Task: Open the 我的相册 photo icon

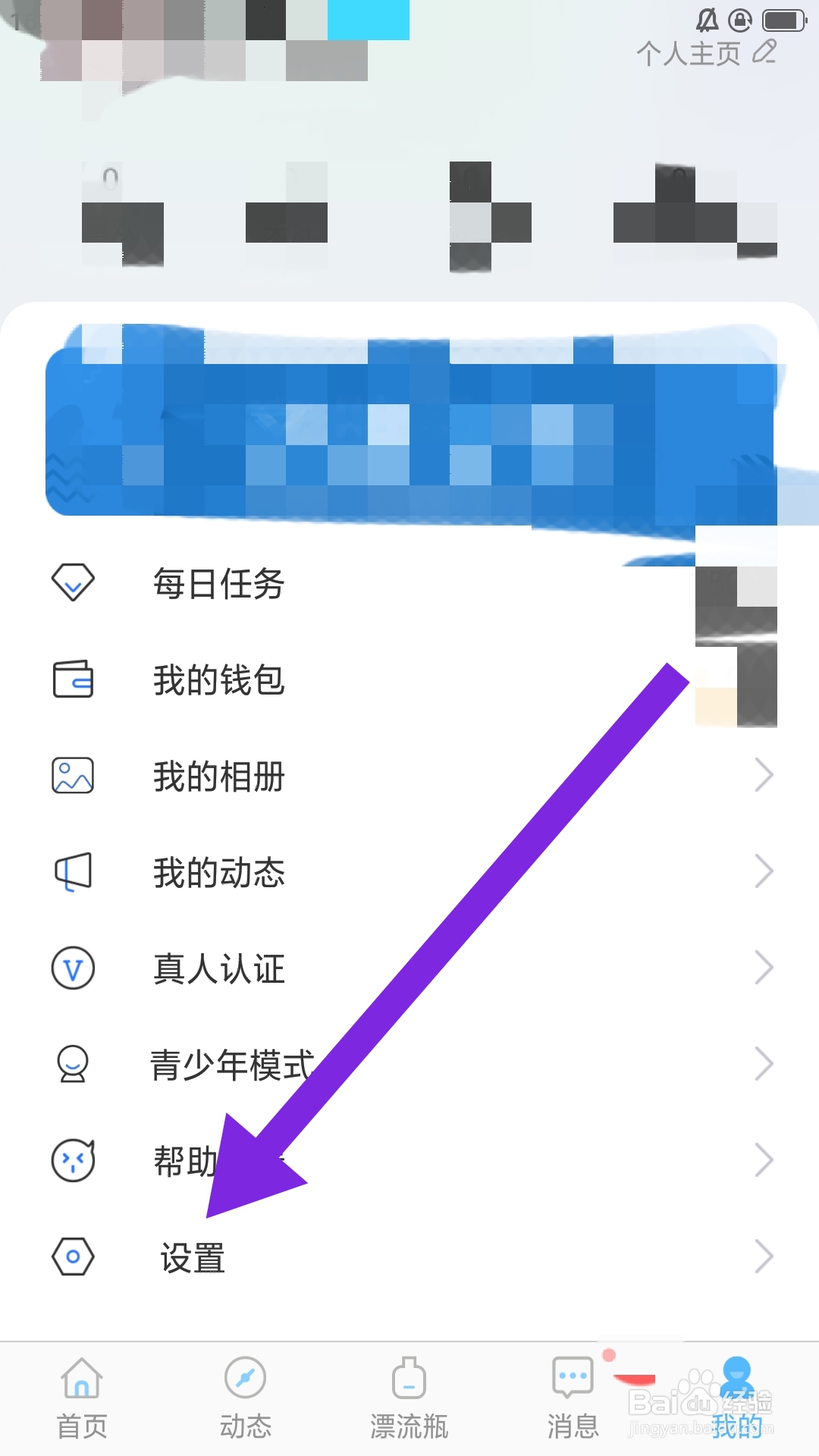Action: pos(72,774)
